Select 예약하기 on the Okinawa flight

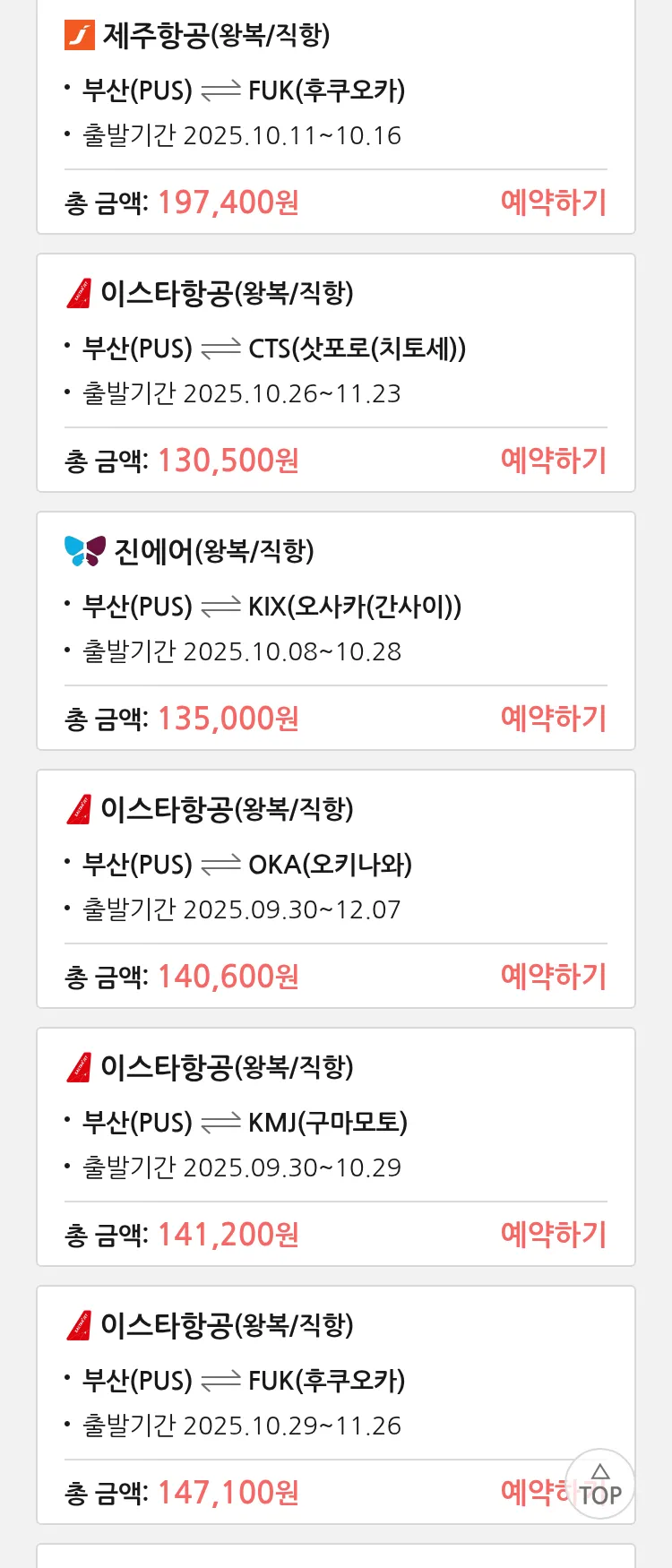[x=553, y=977]
